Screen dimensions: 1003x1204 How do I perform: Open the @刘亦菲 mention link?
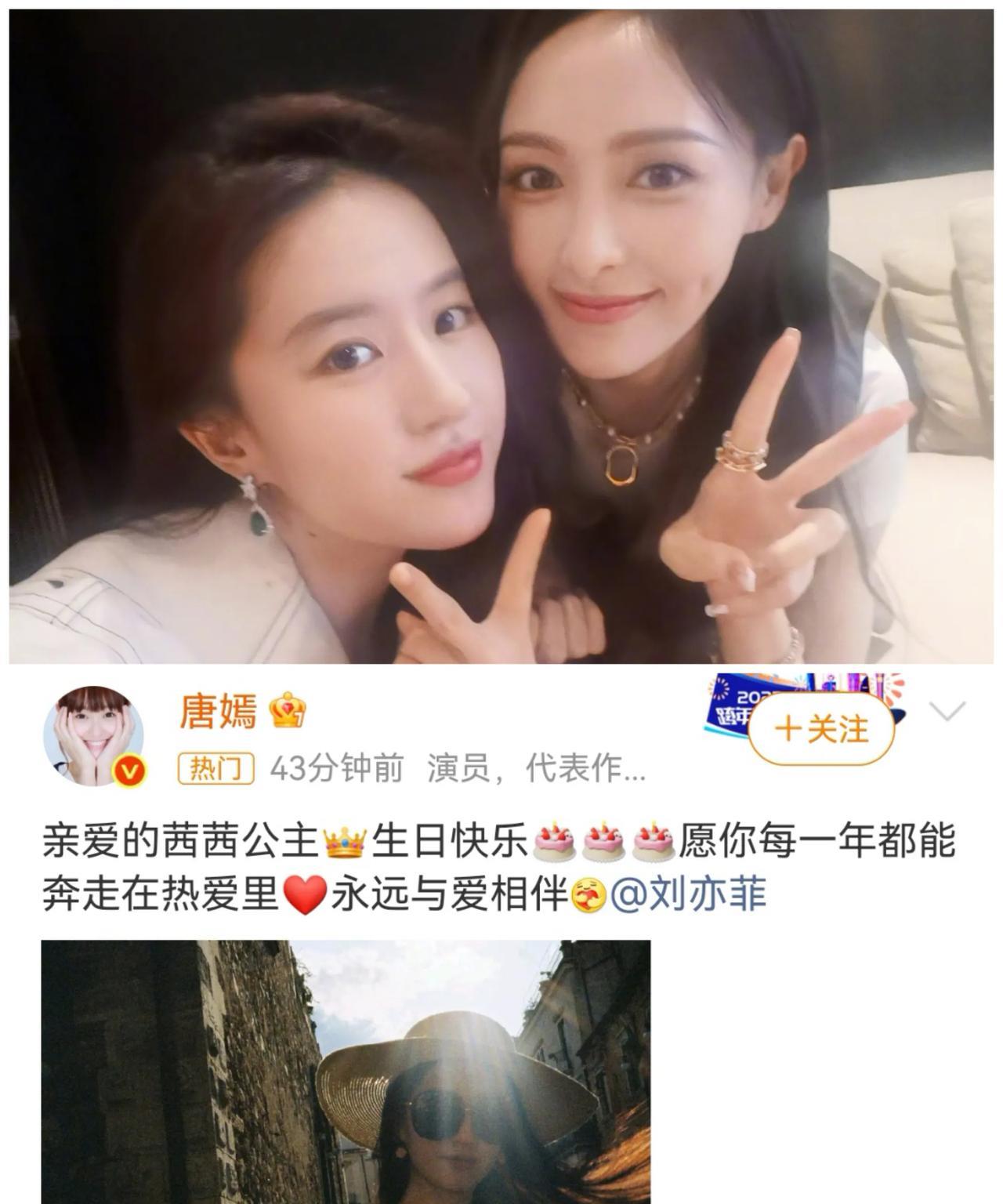[x=689, y=894]
